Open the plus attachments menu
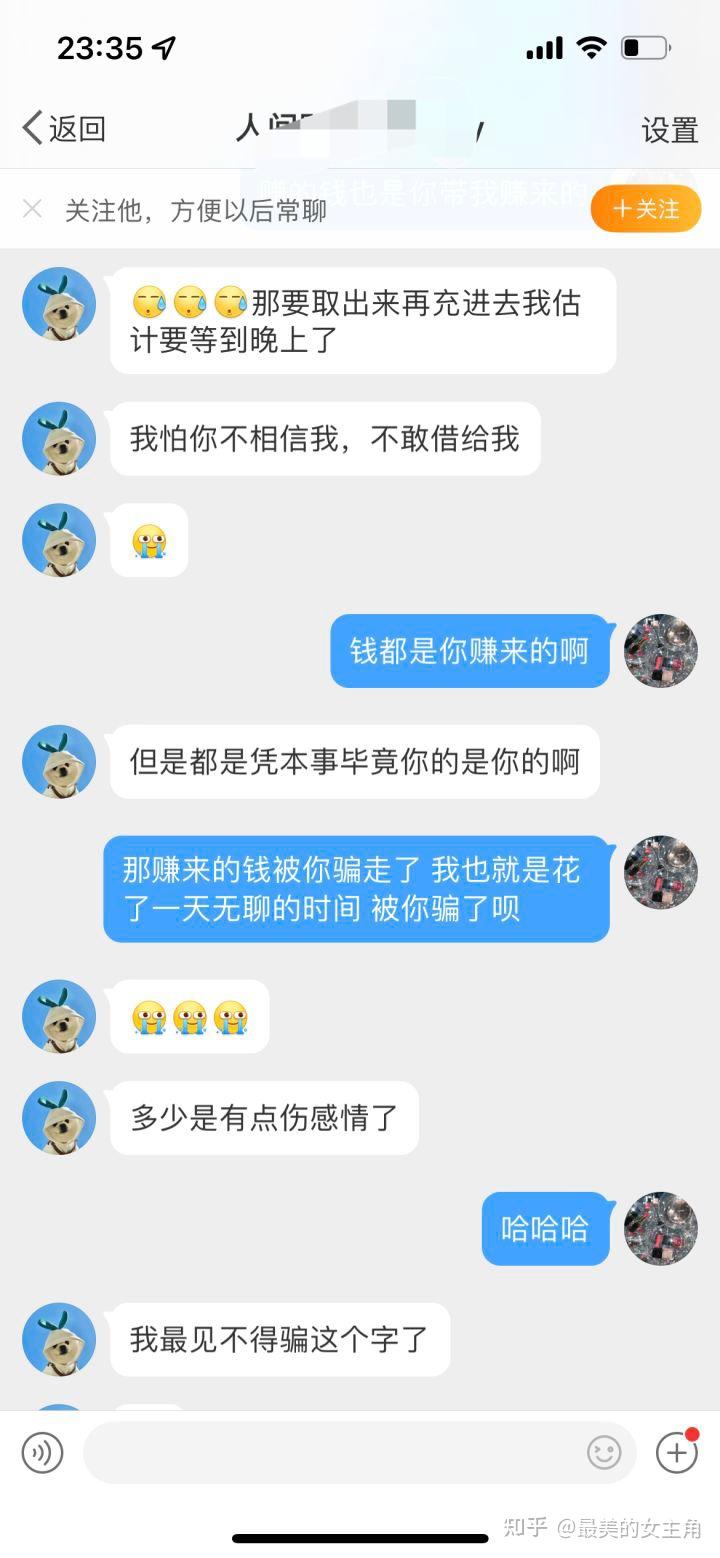The image size is (720, 1558). point(676,1452)
